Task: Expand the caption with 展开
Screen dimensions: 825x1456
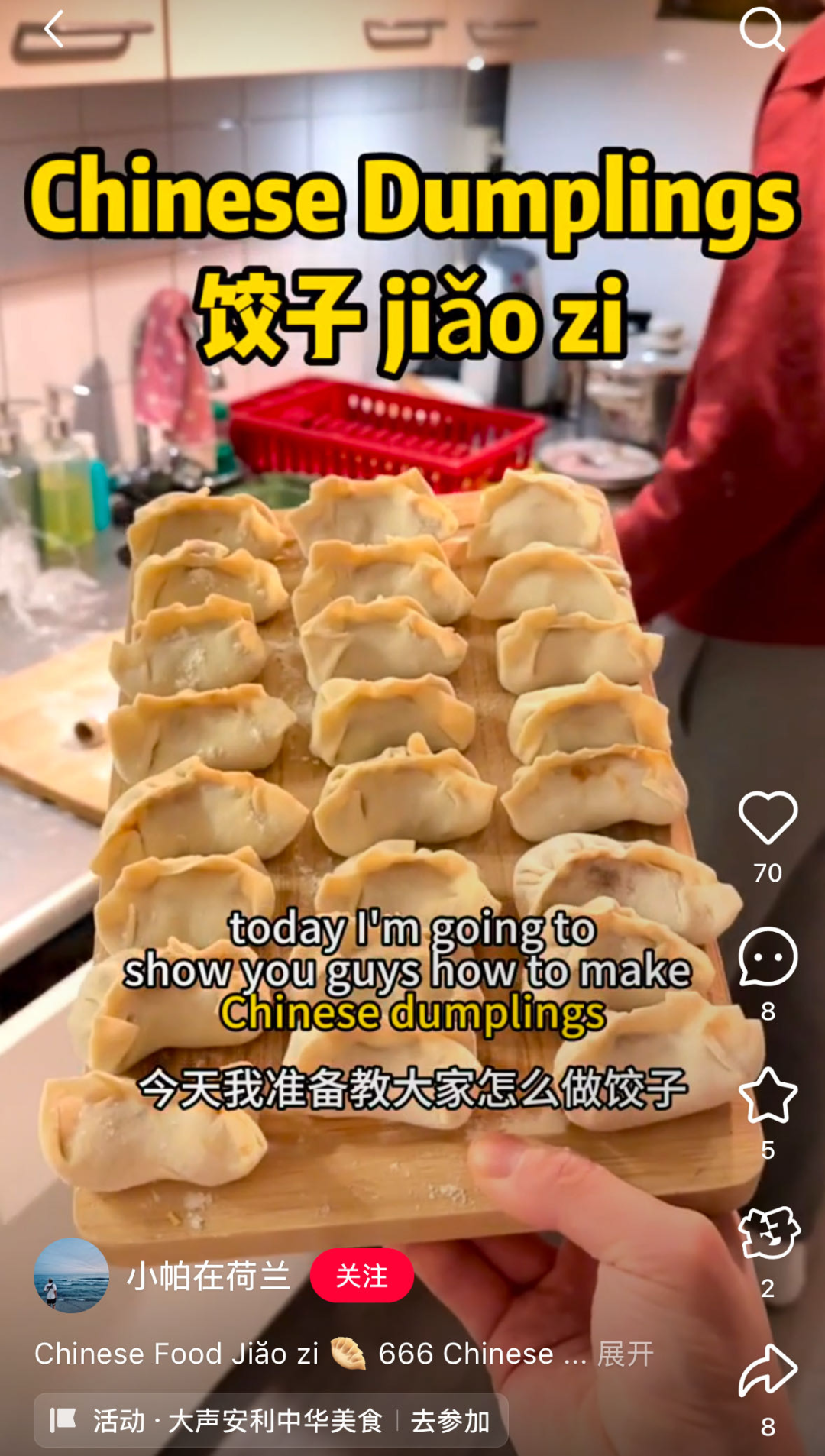Action: tap(625, 1354)
